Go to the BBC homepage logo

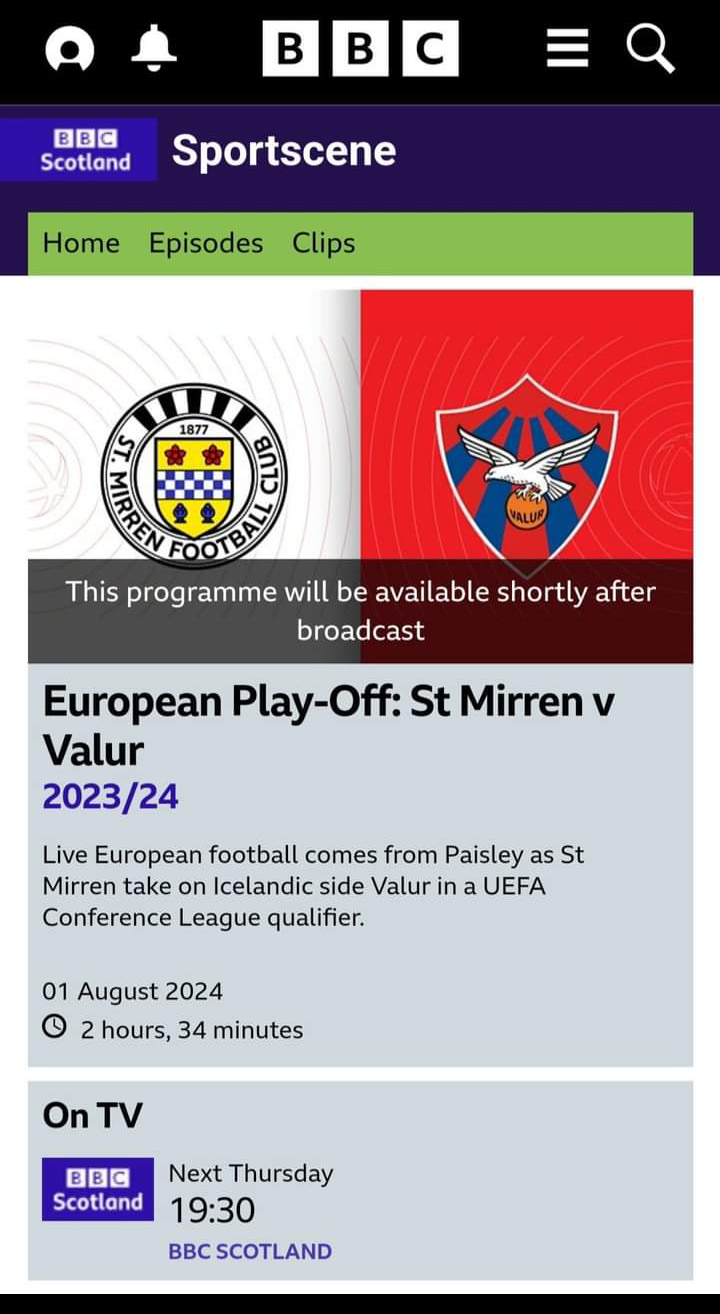coord(360,49)
